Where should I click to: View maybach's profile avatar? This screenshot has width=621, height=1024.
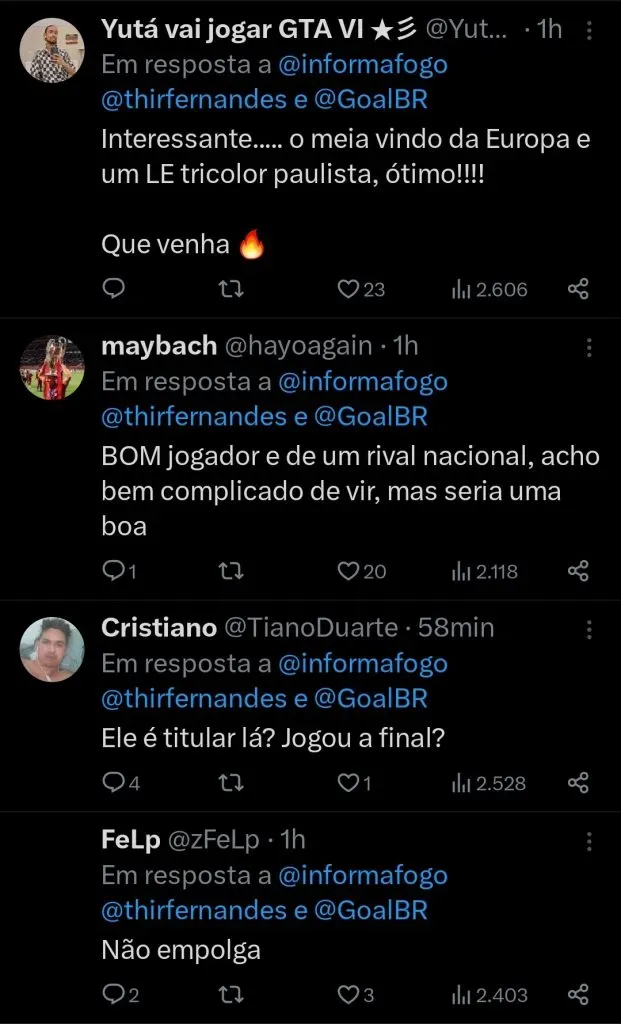point(52,366)
